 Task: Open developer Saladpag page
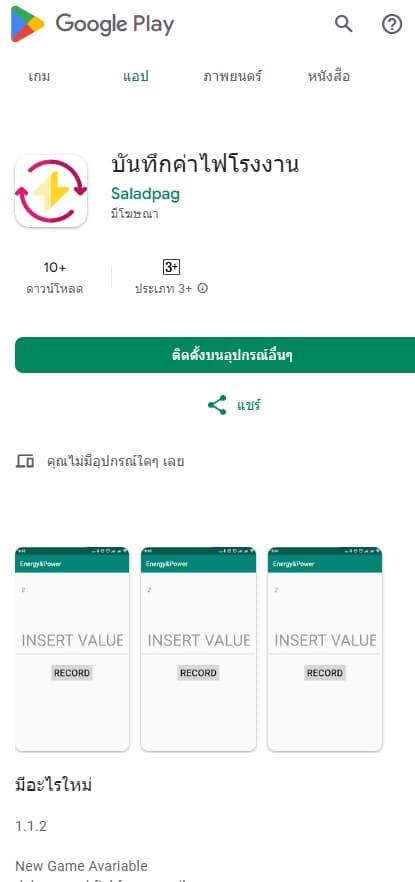(146, 194)
